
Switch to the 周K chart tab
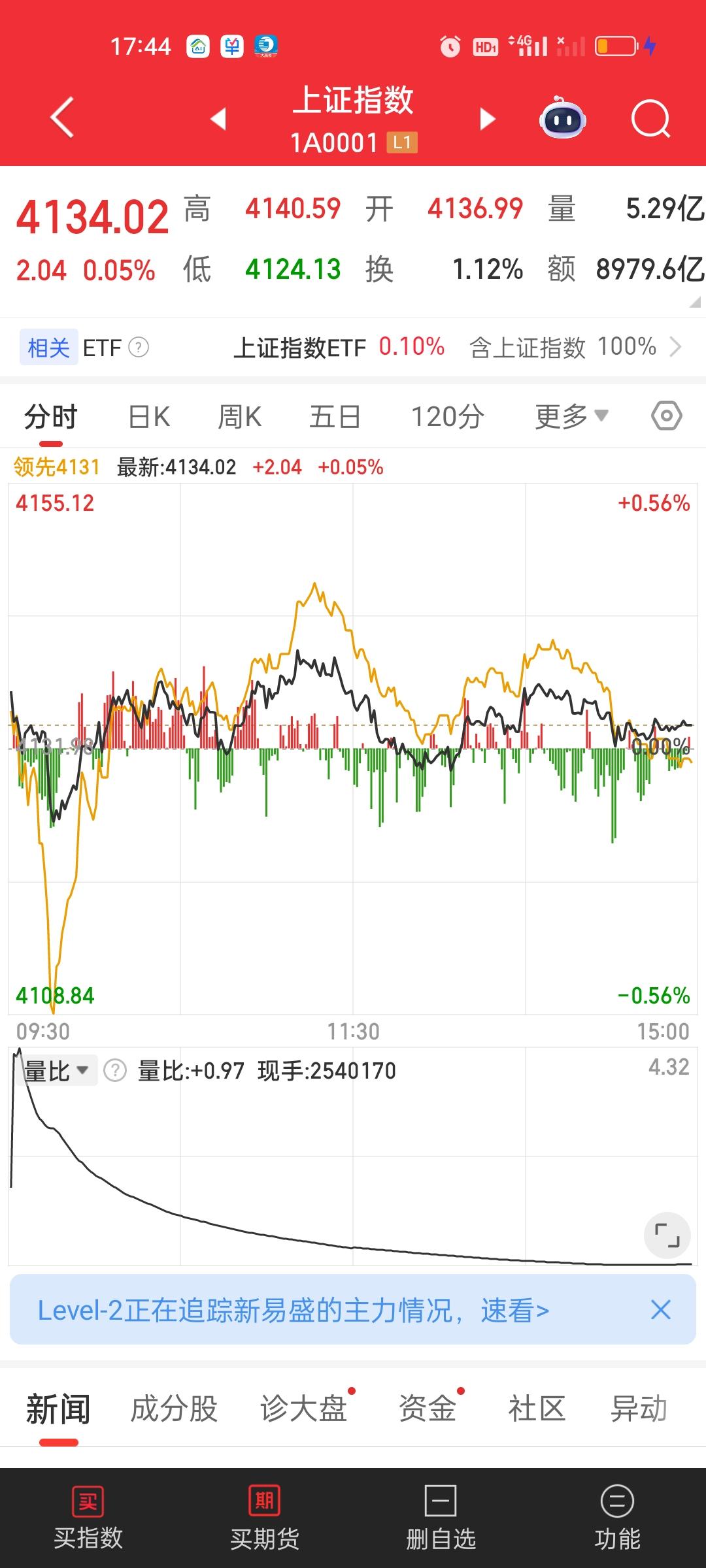[239, 417]
